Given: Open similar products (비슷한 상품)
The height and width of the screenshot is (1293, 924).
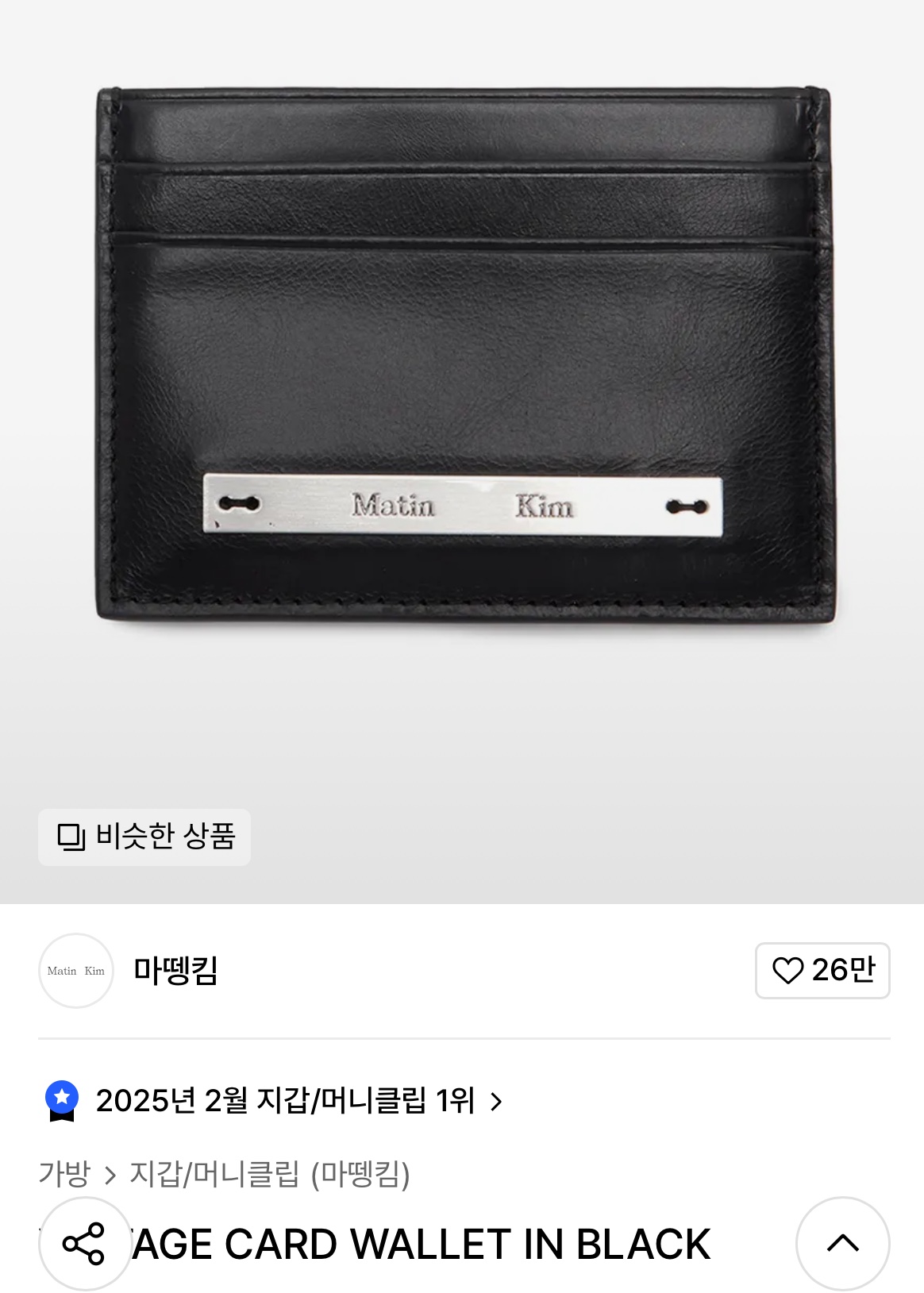Looking at the screenshot, I should click(144, 837).
